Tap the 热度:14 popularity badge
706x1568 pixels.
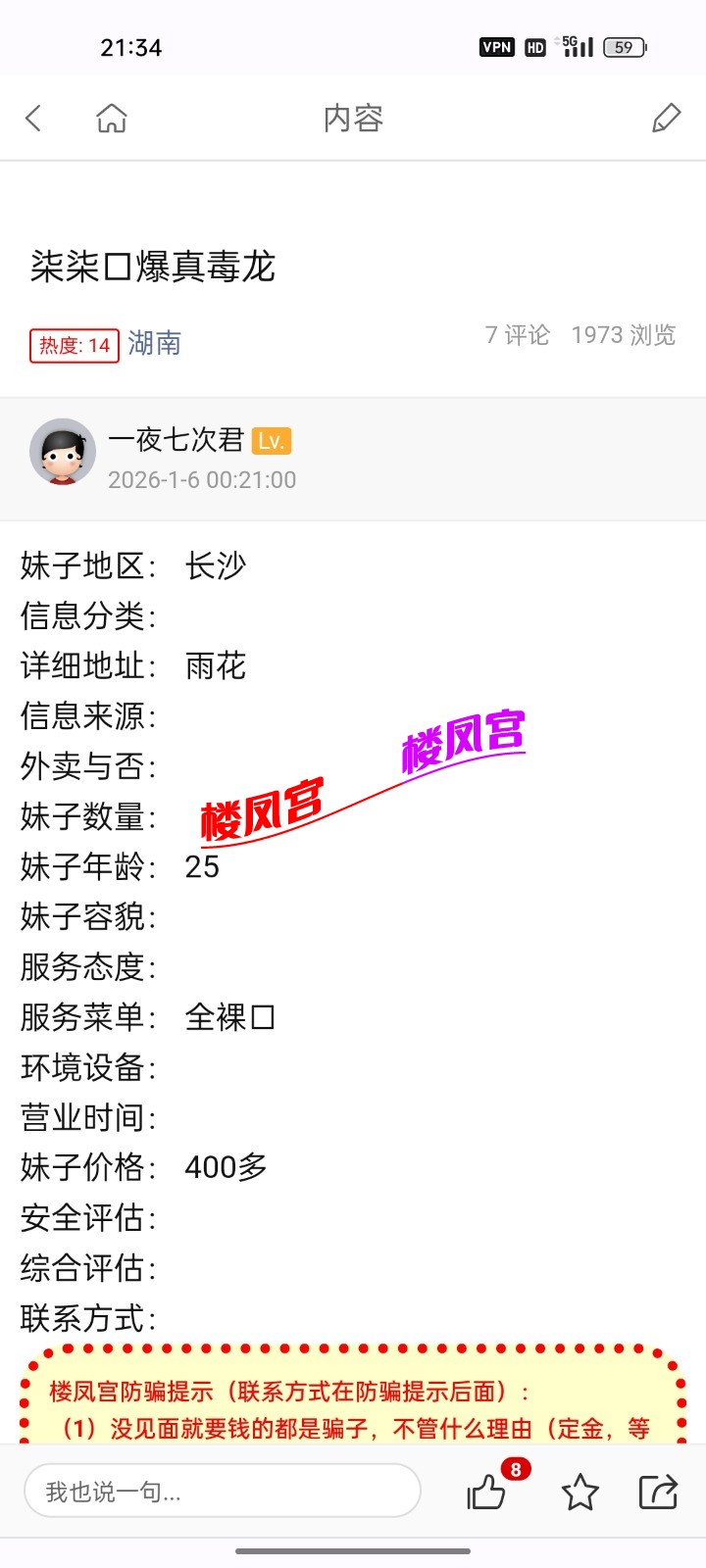pos(74,346)
